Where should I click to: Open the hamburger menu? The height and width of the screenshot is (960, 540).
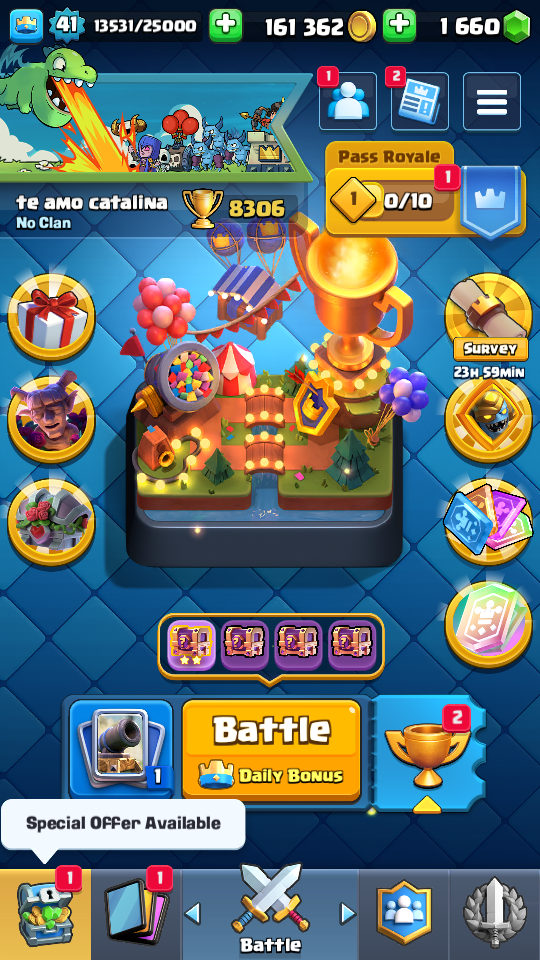point(492,101)
